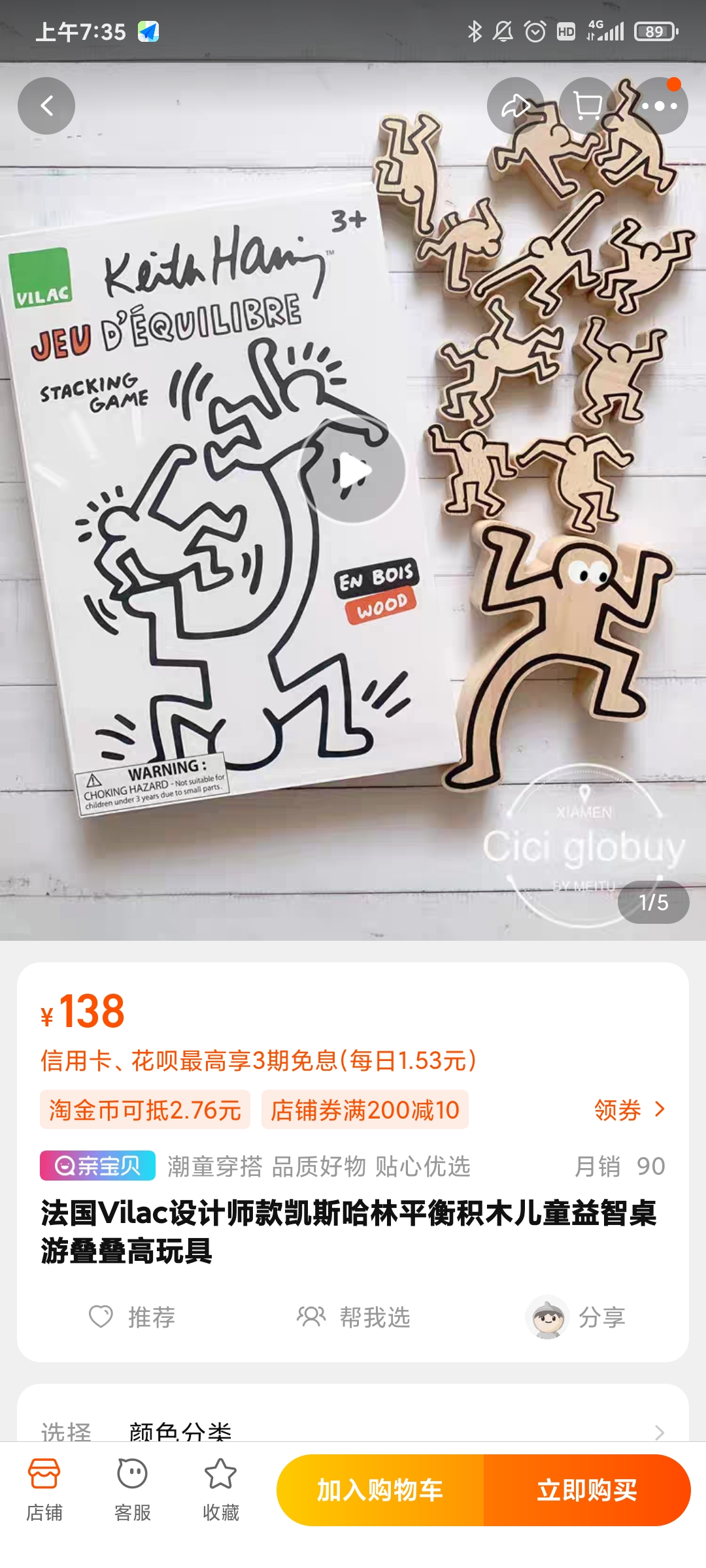Expand 颜色分类 selection row
Viewport: 706px width, 1568px height.
(x=353, y=1431)
